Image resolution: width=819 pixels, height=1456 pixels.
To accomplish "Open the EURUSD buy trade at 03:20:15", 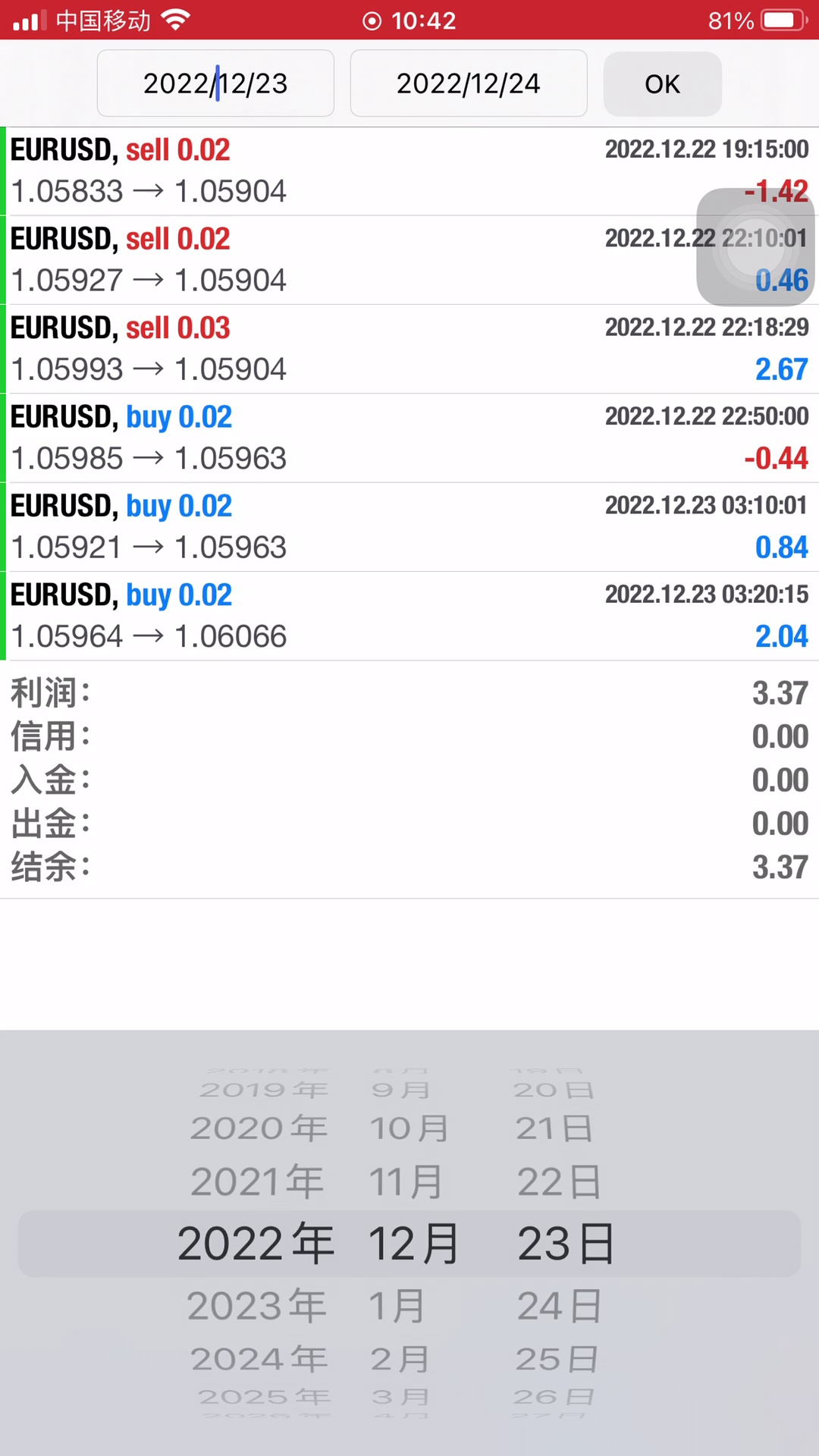I will coord(341,616).
